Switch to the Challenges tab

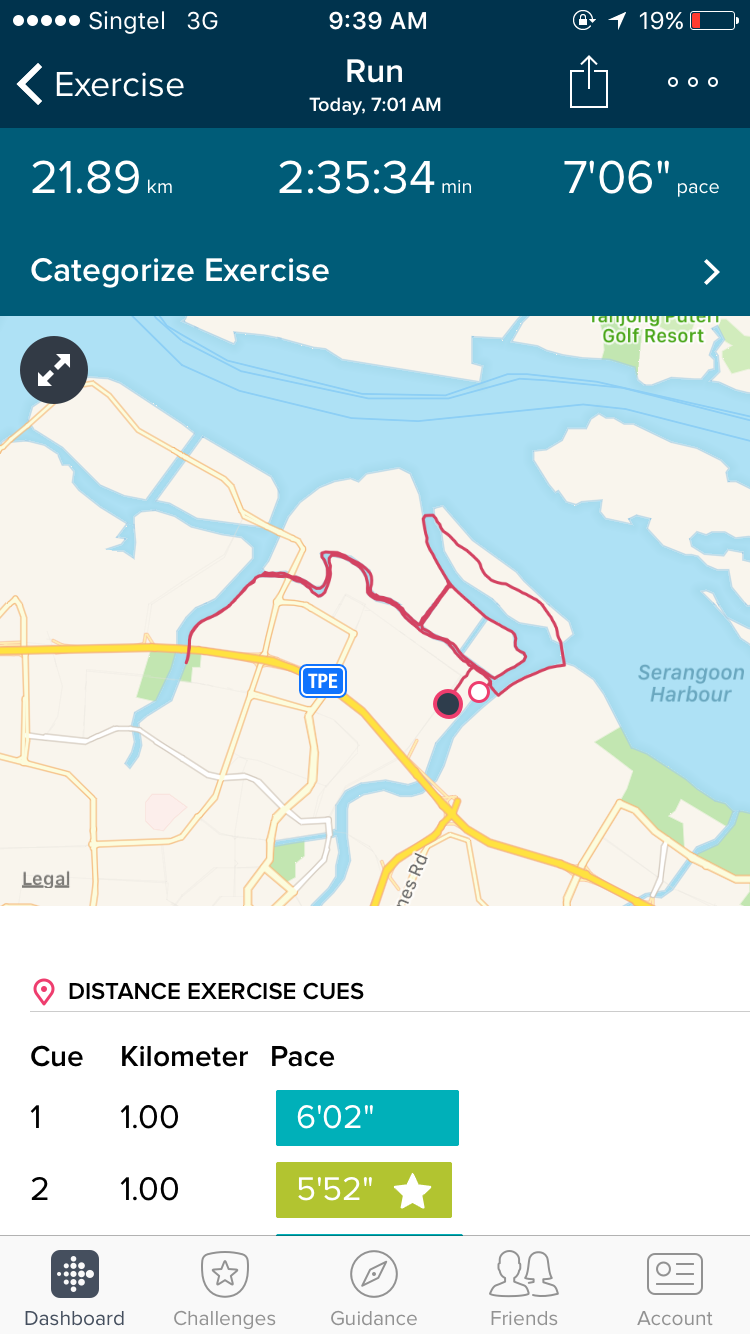pos(225,1290)
